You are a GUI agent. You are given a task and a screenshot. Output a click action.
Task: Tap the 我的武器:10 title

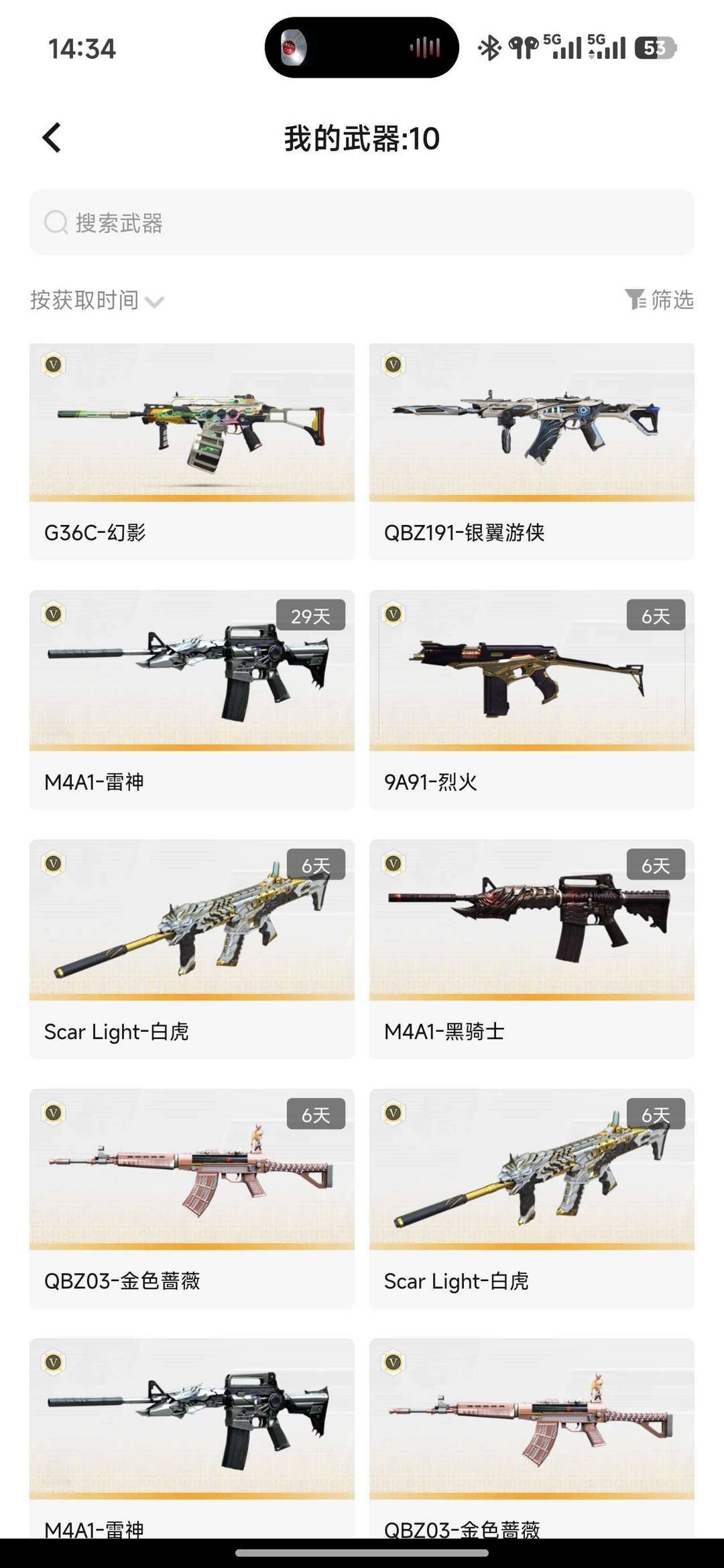tap(362, 139)
